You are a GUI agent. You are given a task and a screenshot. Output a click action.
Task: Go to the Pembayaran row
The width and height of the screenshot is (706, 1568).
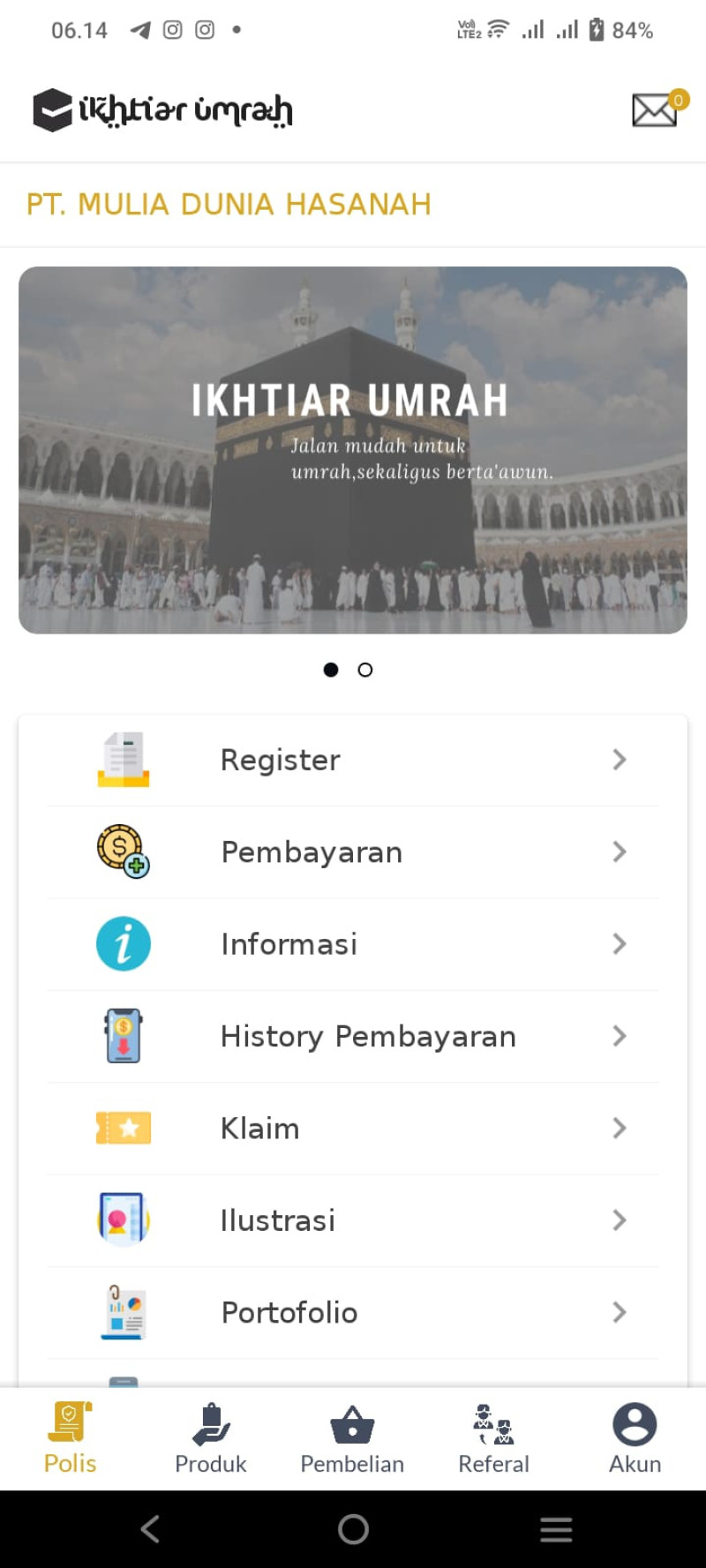tap(353, 852)
